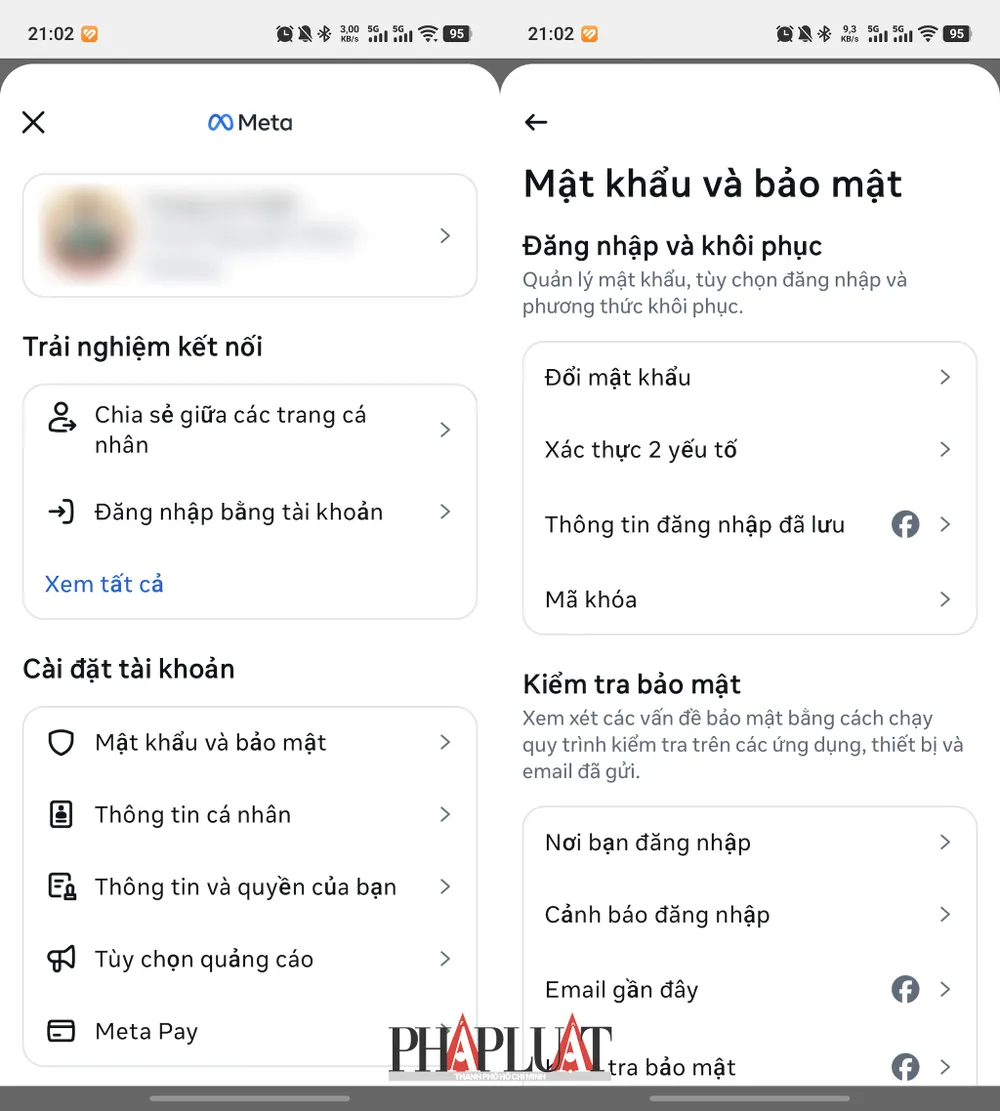Open the Mã khóa row
This screenshot has height=1111, width=1000.
pyautogui.click(x=748, y=599)
